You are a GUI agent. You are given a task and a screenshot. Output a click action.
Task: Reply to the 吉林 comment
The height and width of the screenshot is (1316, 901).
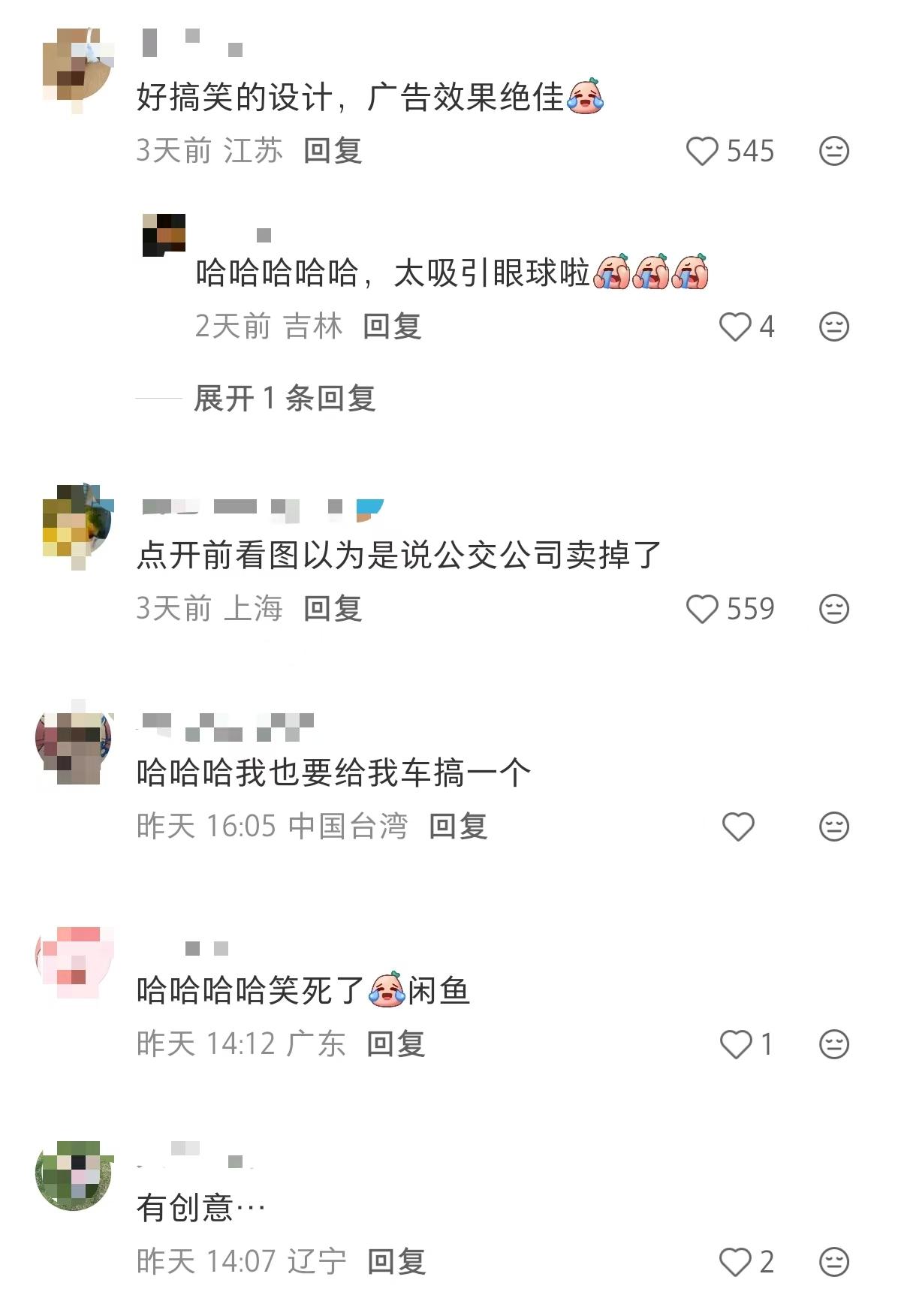pyautogui.click(x=392, y=327)
